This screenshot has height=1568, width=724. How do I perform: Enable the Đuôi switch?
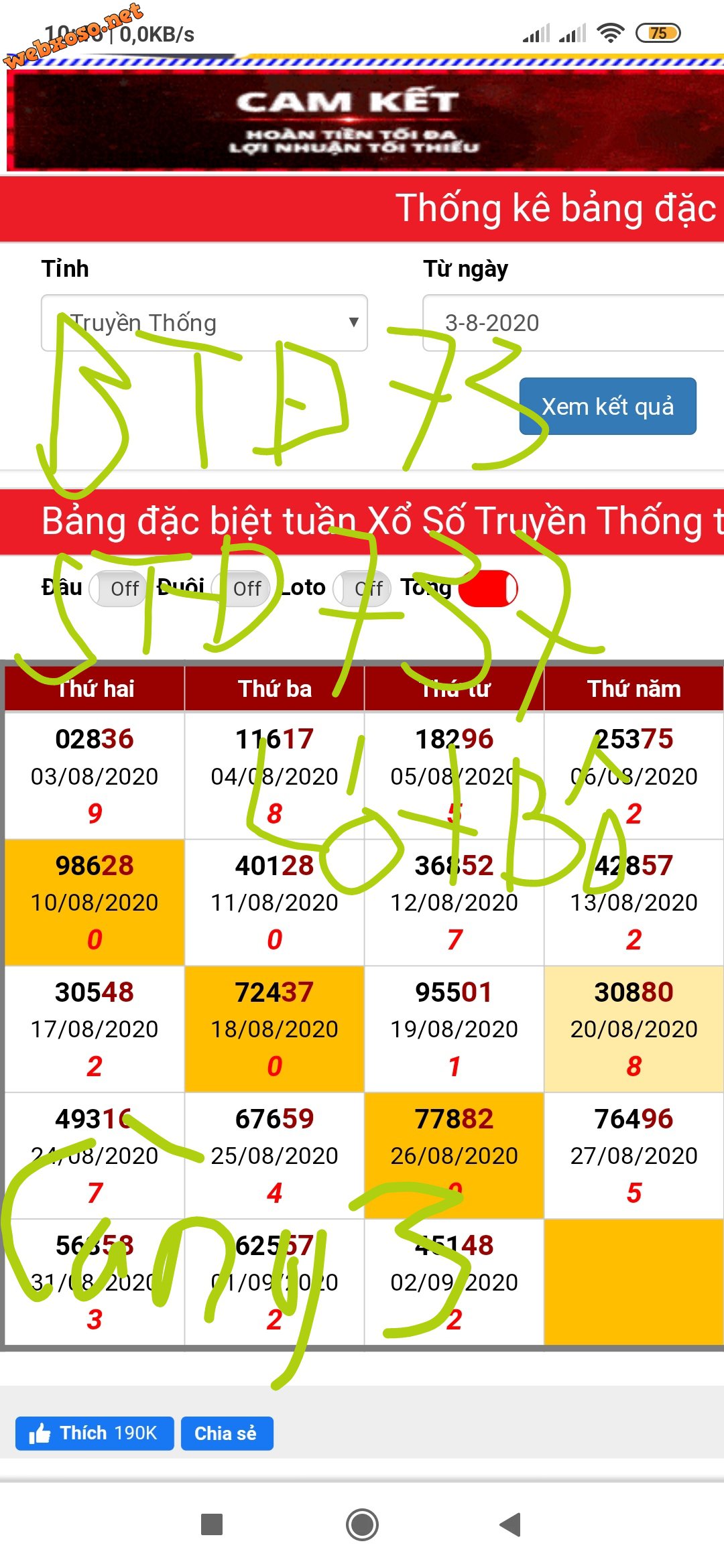pyautogui.click(x=242, y=588)
